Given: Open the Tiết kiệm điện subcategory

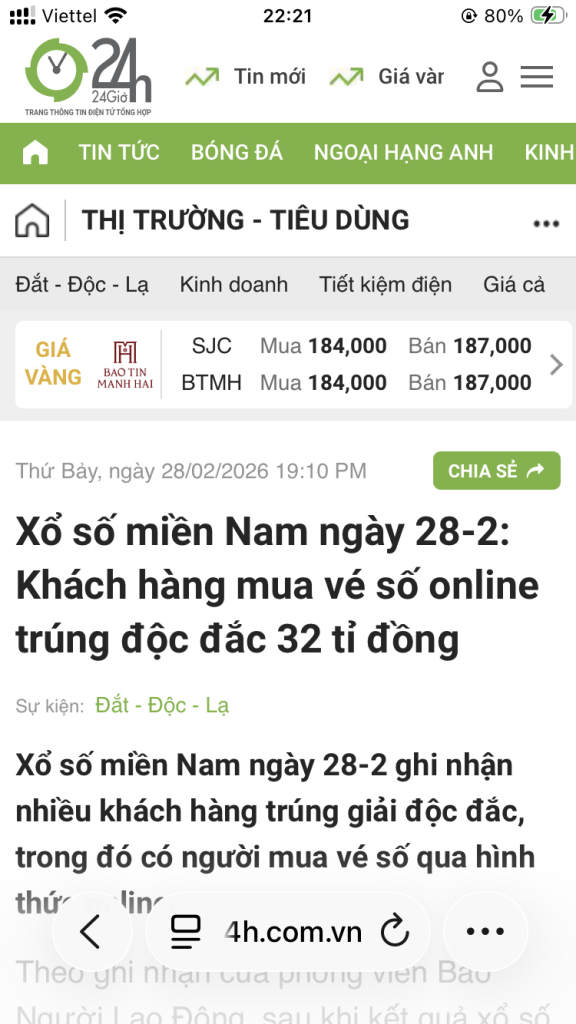Looking at the screenshot, I should pos(385,285).
